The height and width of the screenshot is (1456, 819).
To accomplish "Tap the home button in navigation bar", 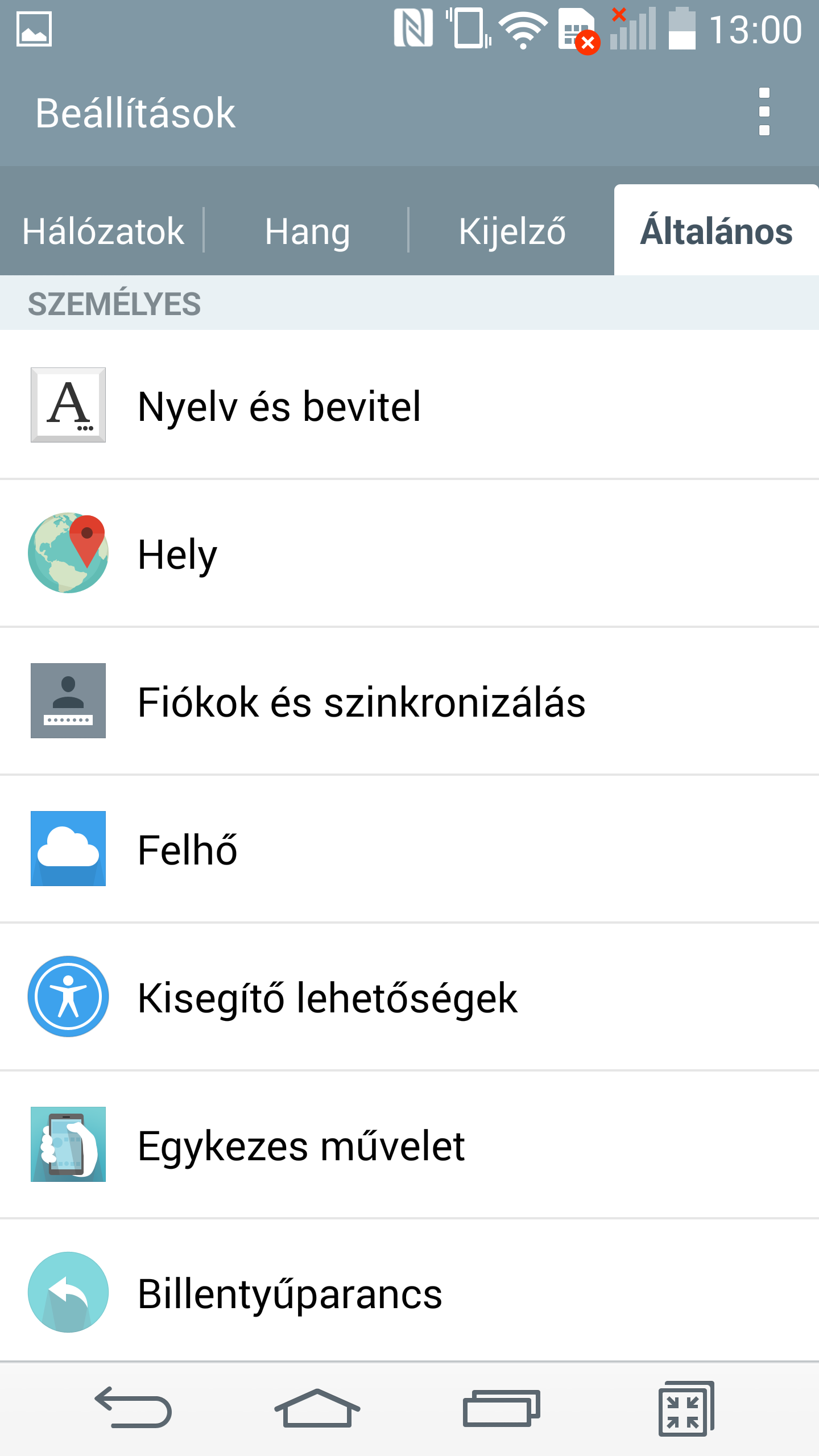I will (317, 1408).
